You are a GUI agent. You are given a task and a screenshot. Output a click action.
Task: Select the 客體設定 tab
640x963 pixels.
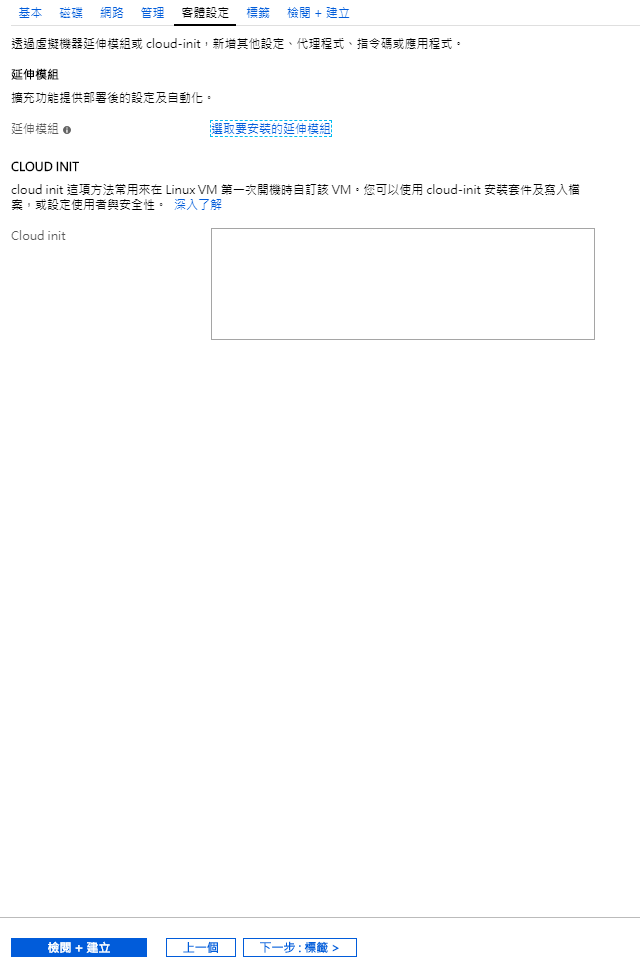pos(205,13)
